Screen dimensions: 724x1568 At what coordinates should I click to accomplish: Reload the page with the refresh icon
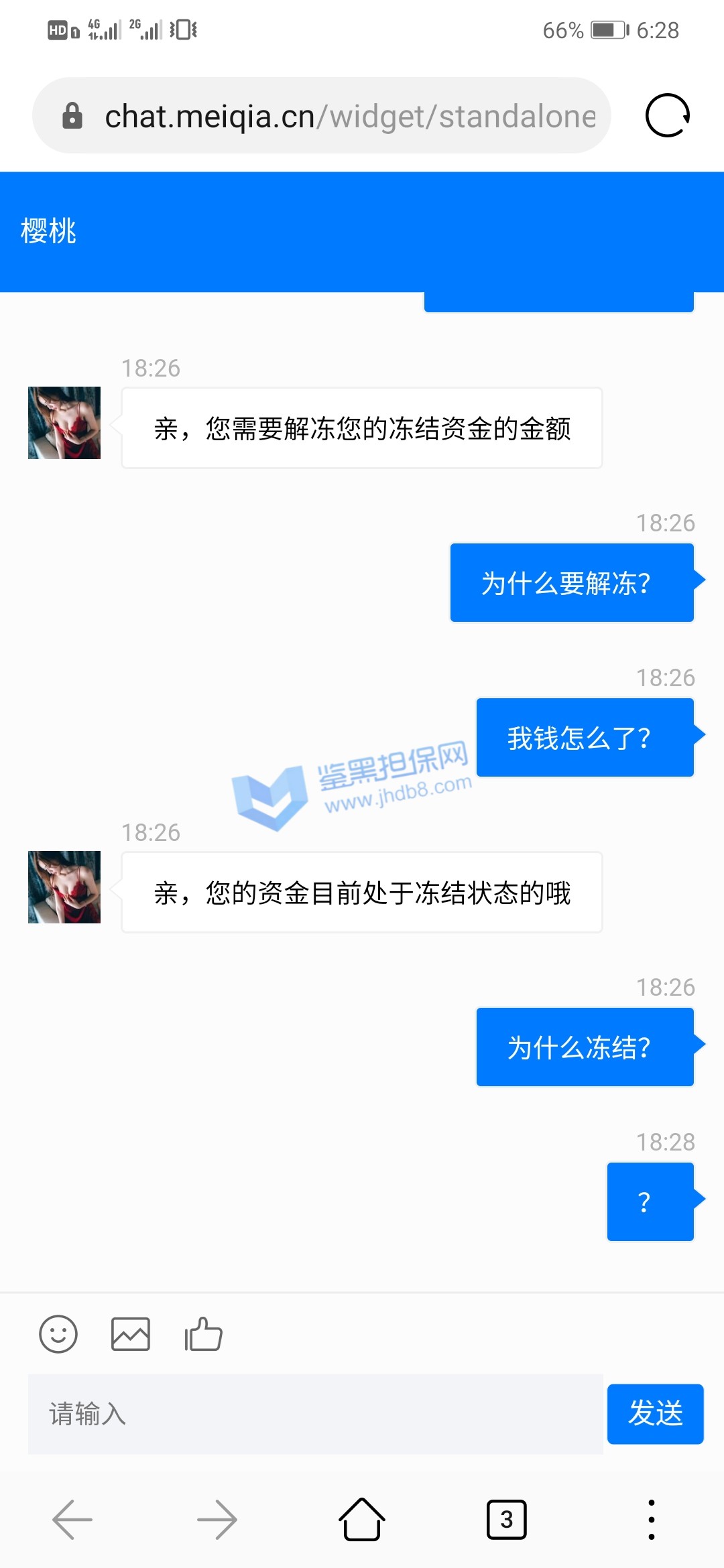point(667,115)
